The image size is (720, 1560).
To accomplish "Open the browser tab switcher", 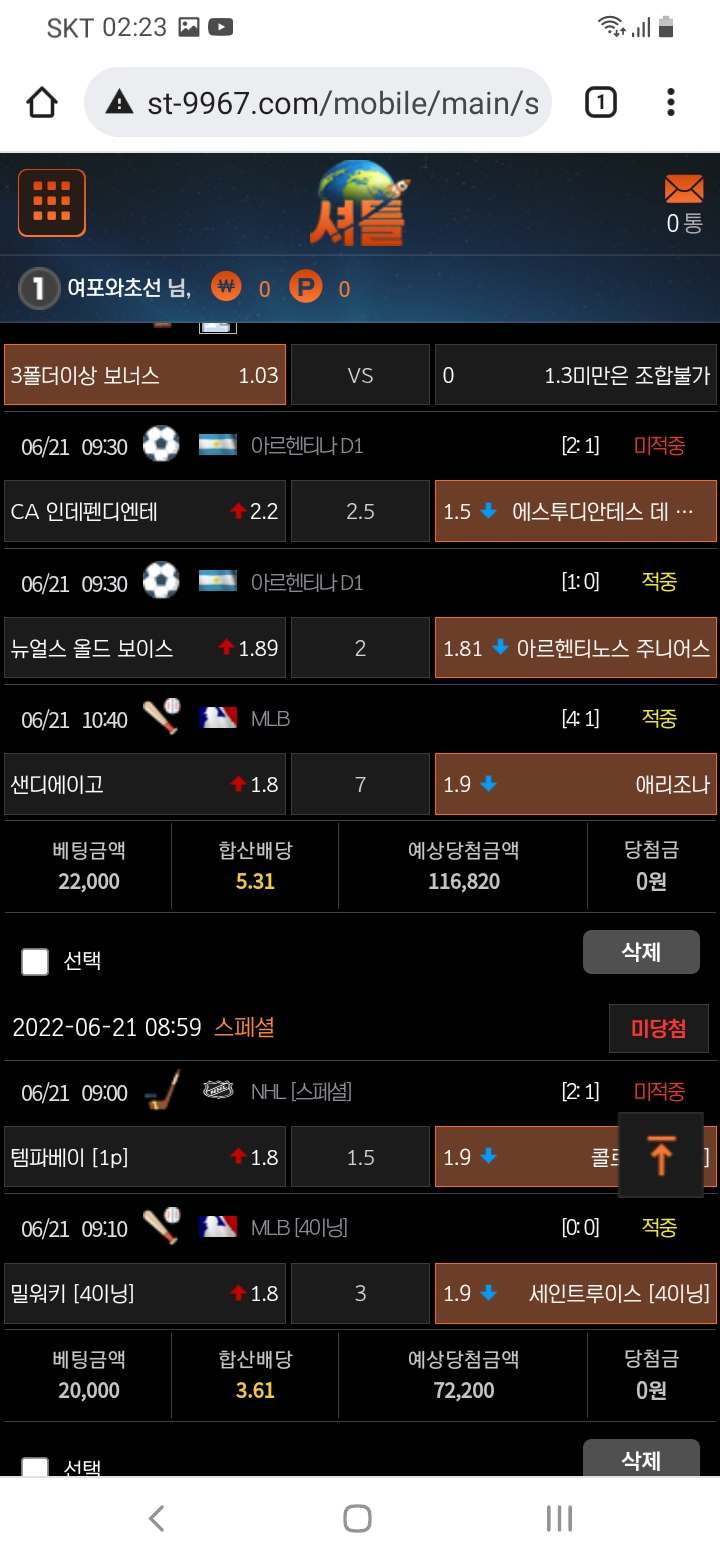I will click(600, 102).
